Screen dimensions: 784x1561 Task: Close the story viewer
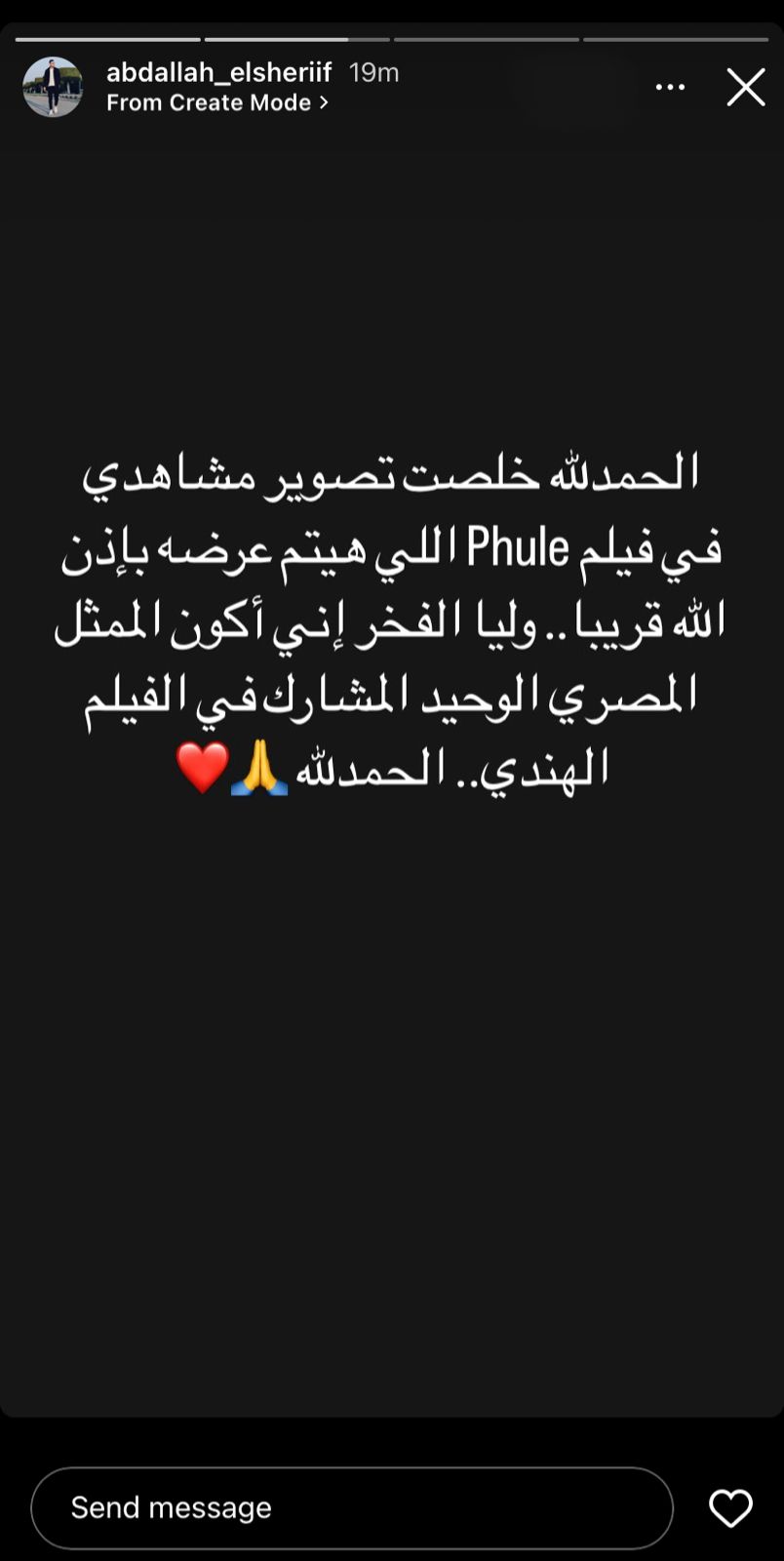click(x=746, y=87)
